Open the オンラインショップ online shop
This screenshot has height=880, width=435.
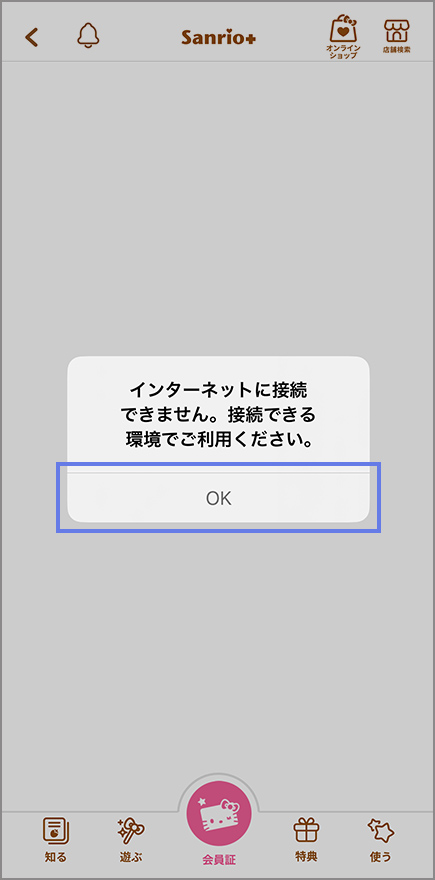pos(343,36)
